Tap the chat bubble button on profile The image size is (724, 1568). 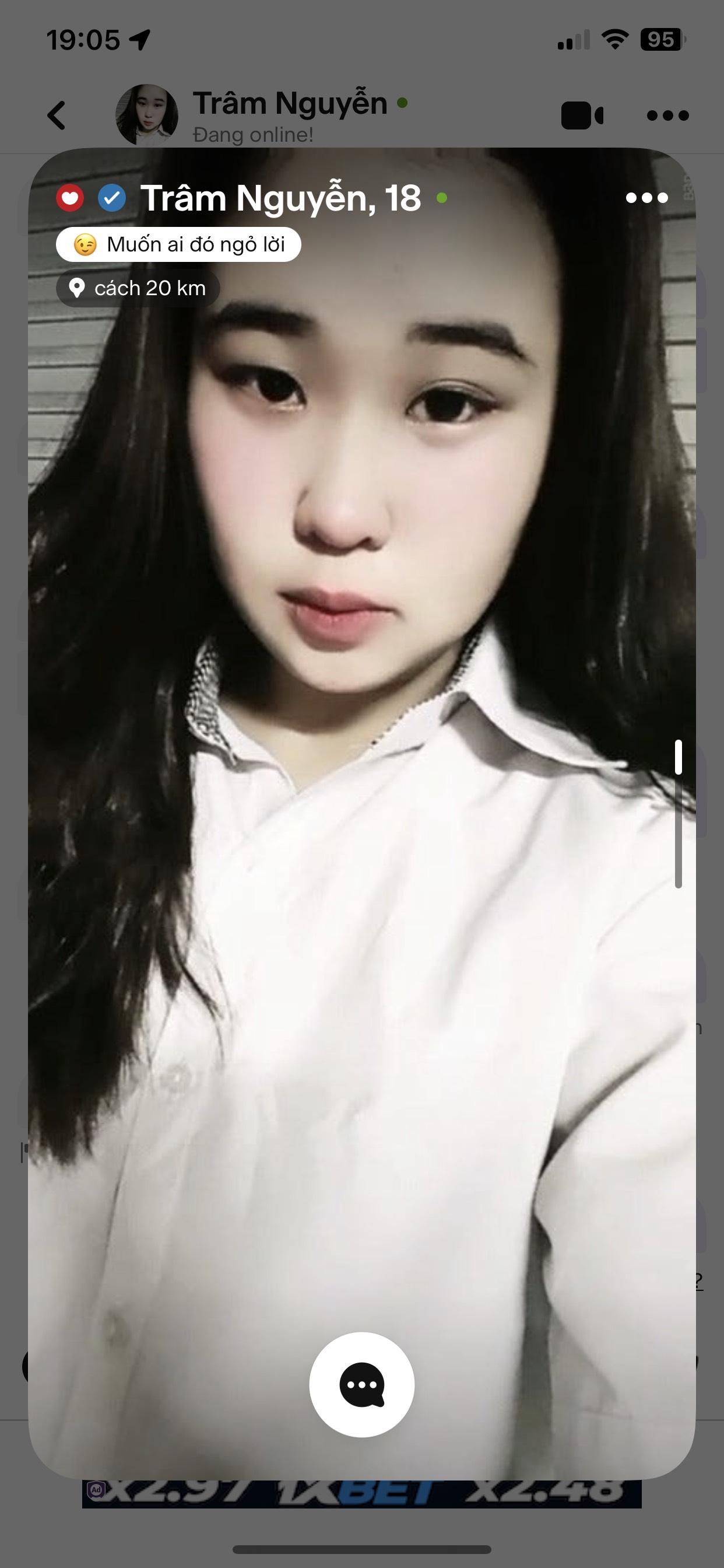(x=361, y=1384)
